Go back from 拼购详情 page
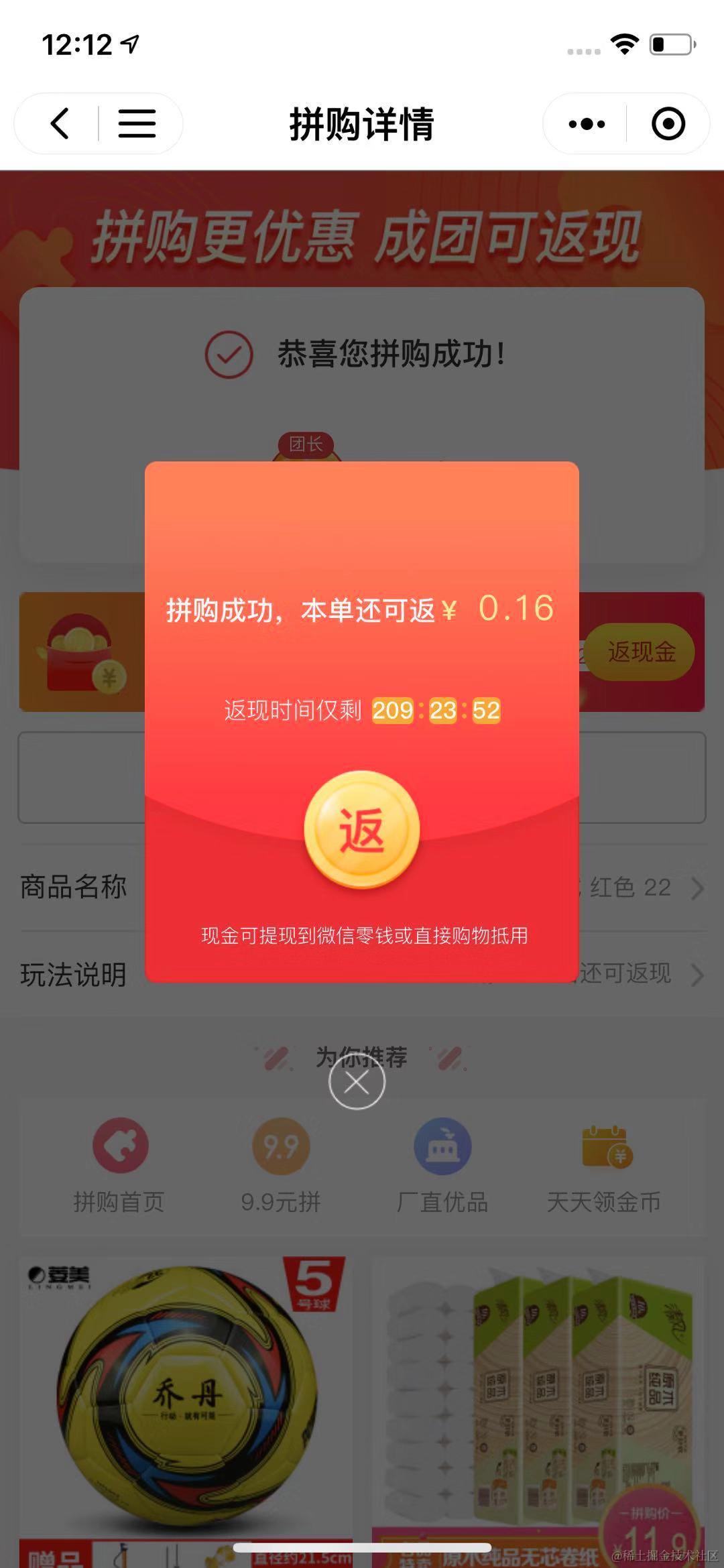The width and height of the screenshot is (724, 1568). coord(60,124)
